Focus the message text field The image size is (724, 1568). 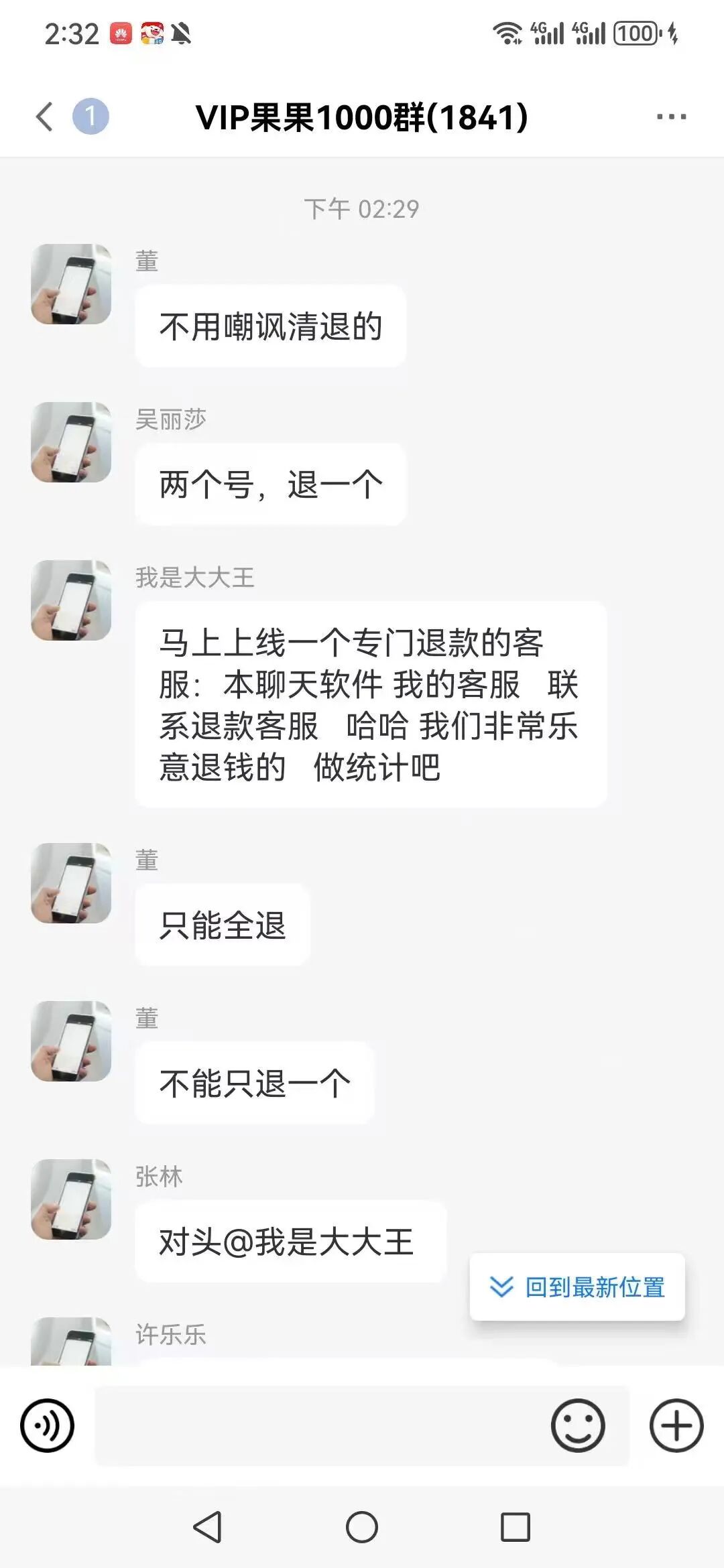pos(322,1425)
